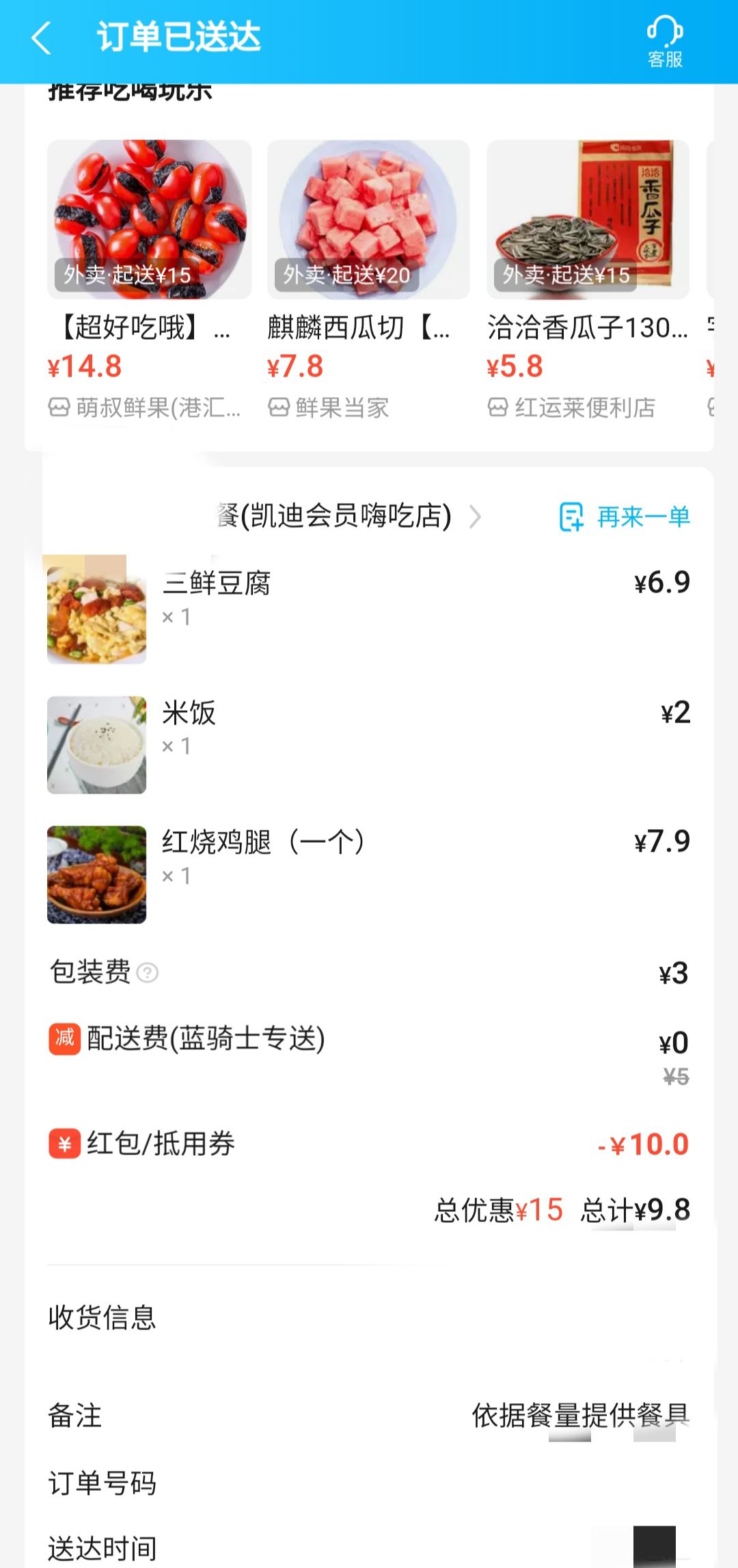Screen dimensions: 738x1568
Task: Go back from the order delivered page
Action: click(x=42, y=38)
